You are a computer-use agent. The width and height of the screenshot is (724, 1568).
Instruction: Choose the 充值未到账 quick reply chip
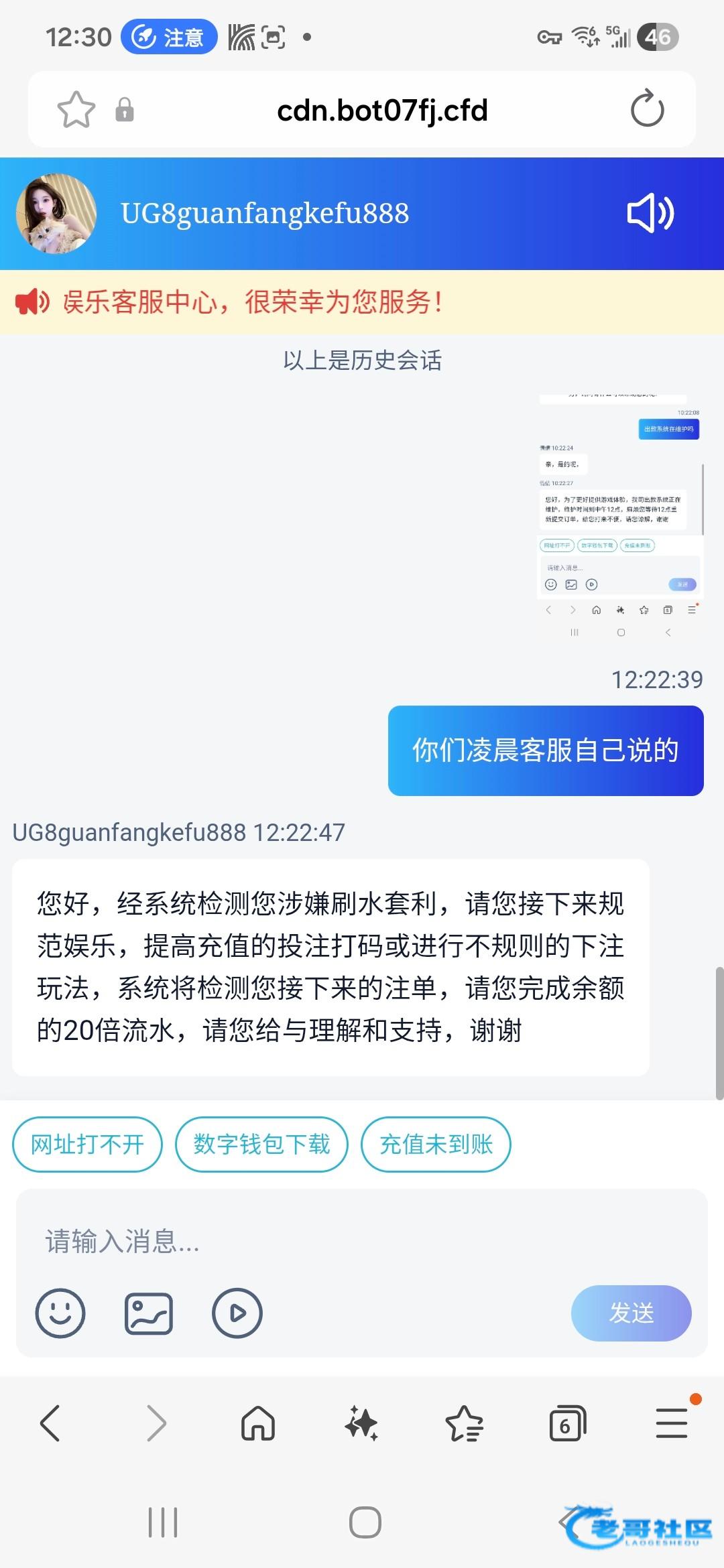coord(436,1145)
